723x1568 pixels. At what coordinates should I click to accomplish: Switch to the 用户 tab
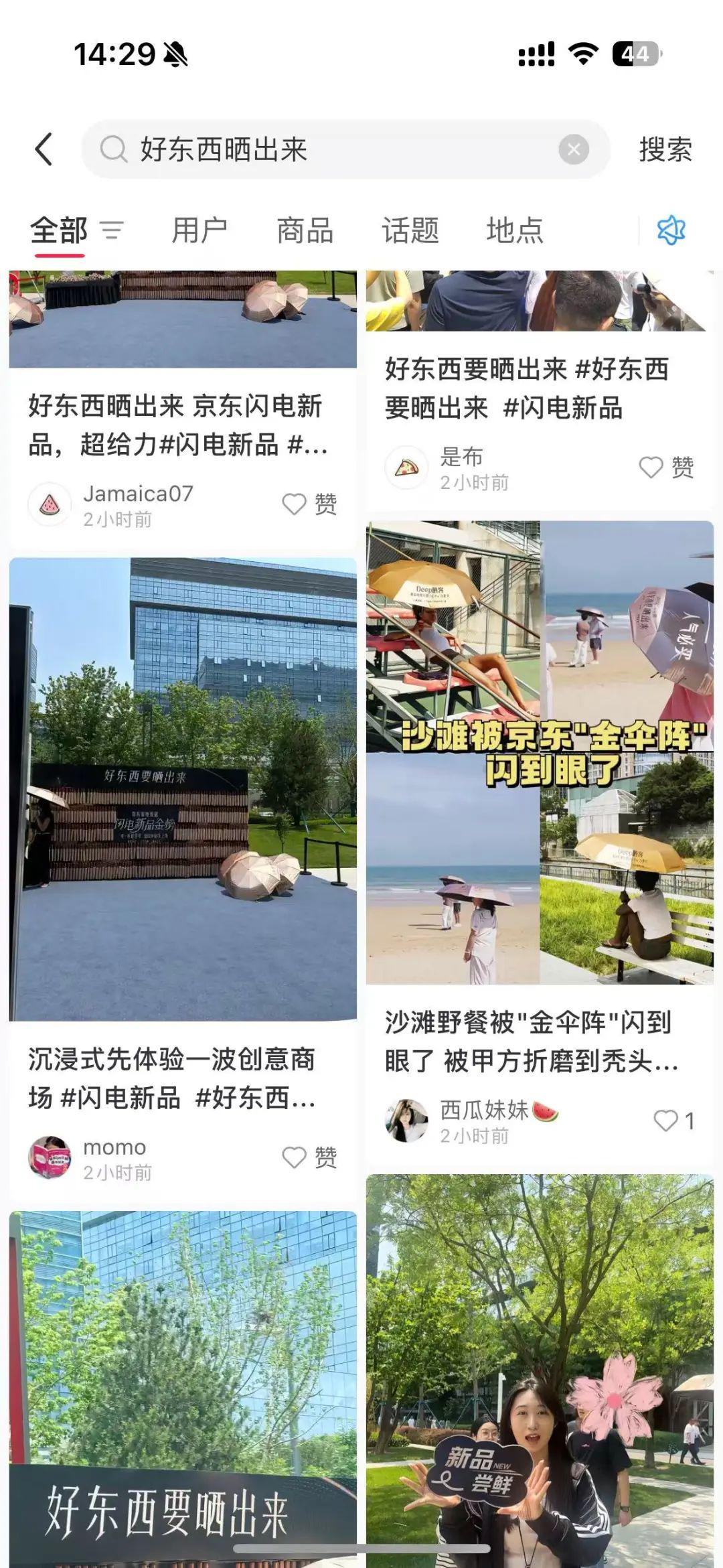[199, 231]
